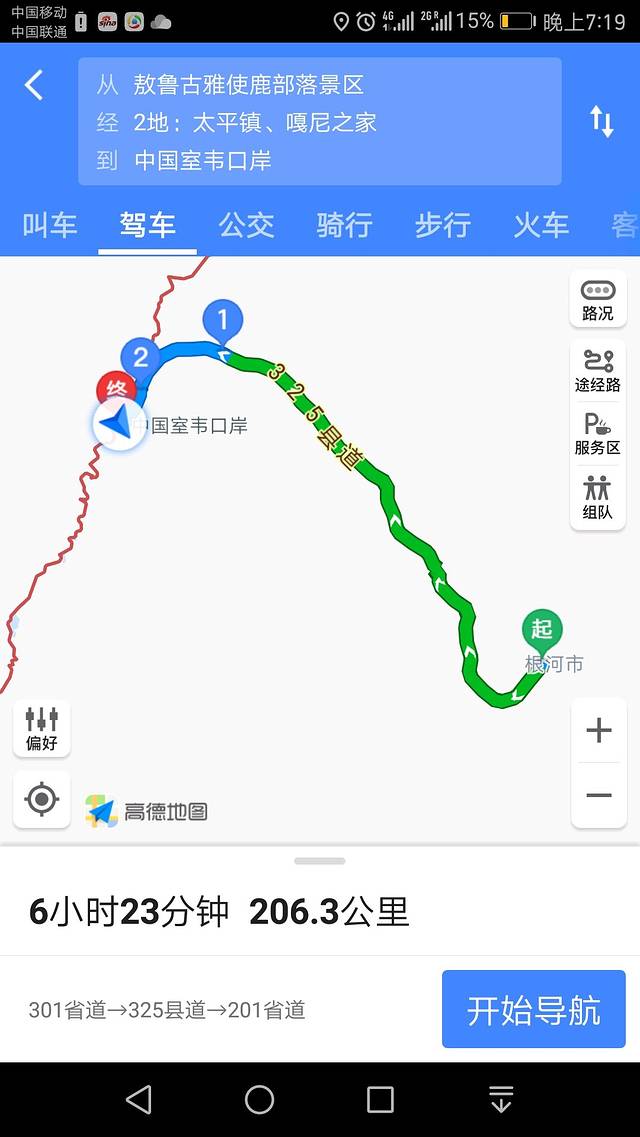Tap 开始导航 to start navigation
This screenshot has height=1137, width=640.
tap(534, 1009)
